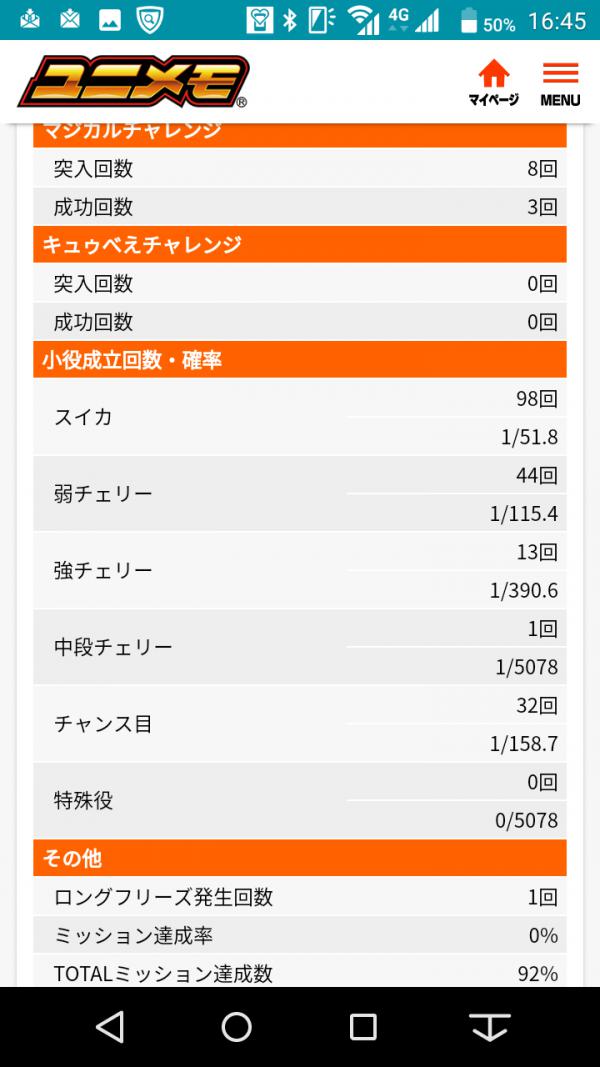Tap the ユニメモ logo

coord(133,82)
